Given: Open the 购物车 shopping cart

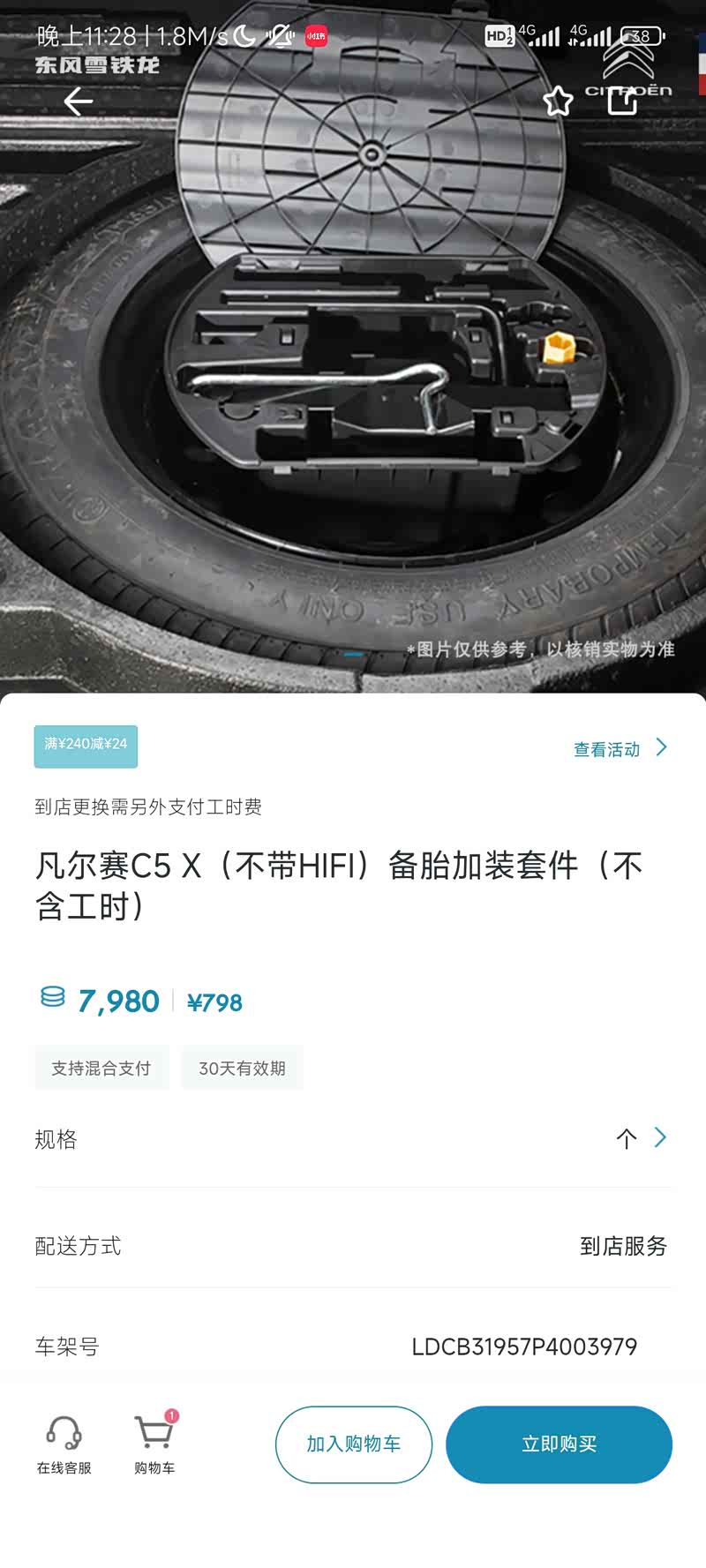Looking at the screenshot, I should 154,1444.
